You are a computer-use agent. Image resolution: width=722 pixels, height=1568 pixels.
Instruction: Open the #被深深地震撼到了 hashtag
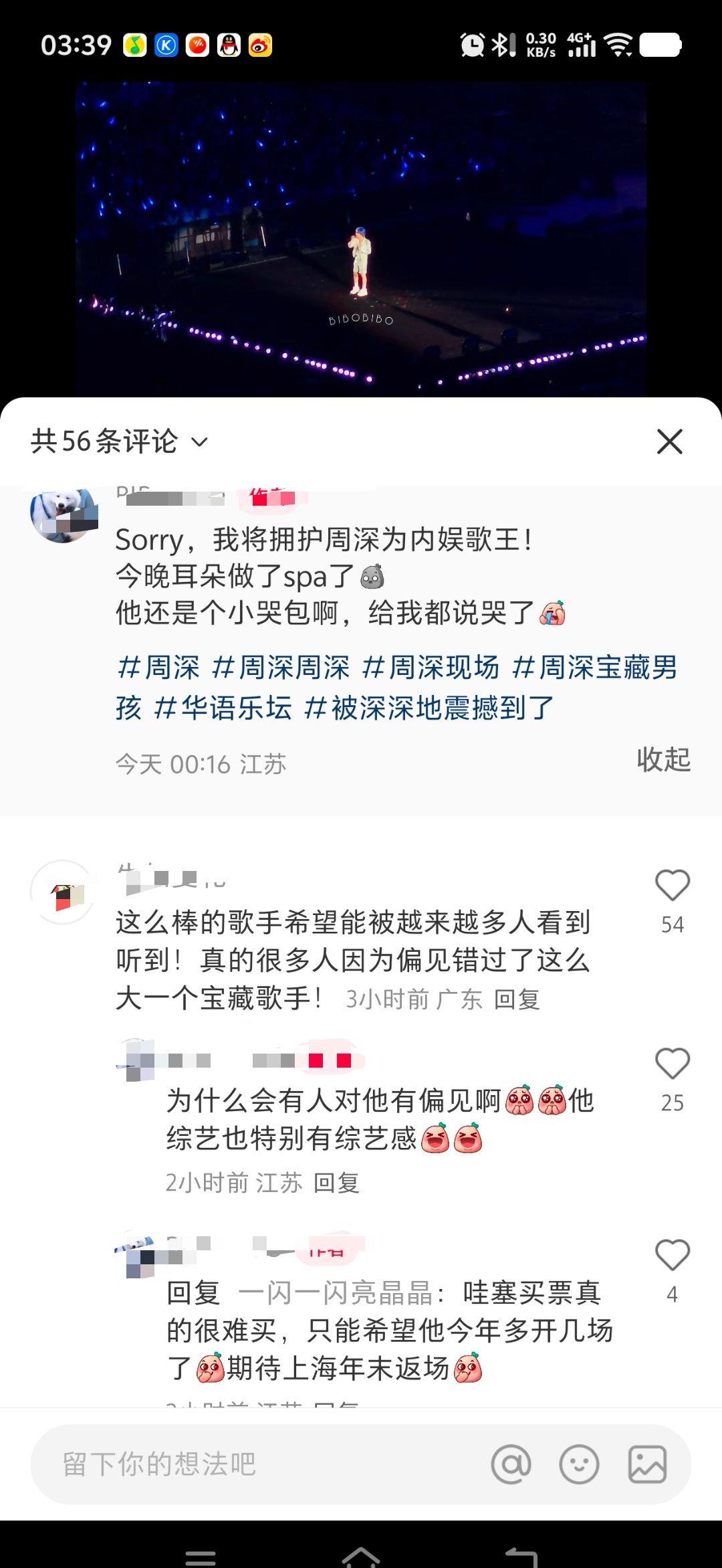point(429,707)
